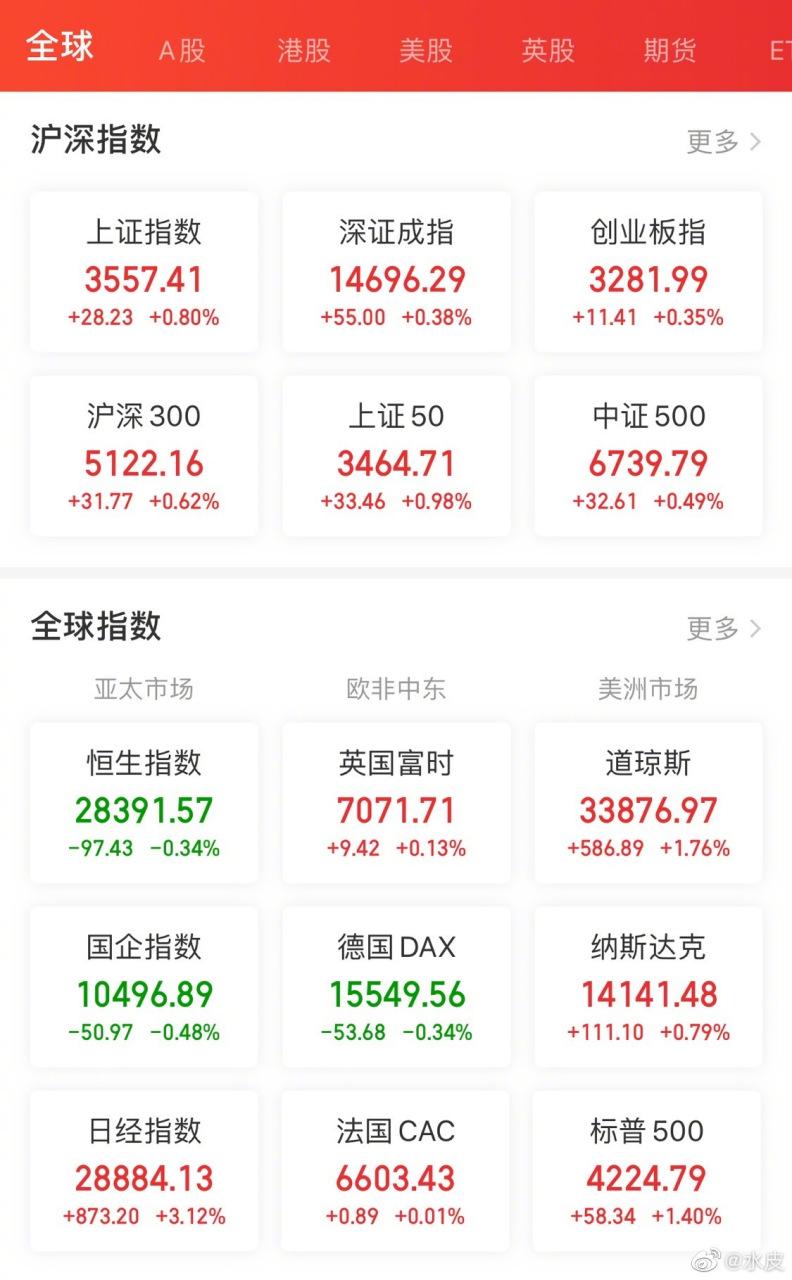The image size is (792, 1280).
Task: Open the 道琼斯 index card
Action: [x=648, y=803]
